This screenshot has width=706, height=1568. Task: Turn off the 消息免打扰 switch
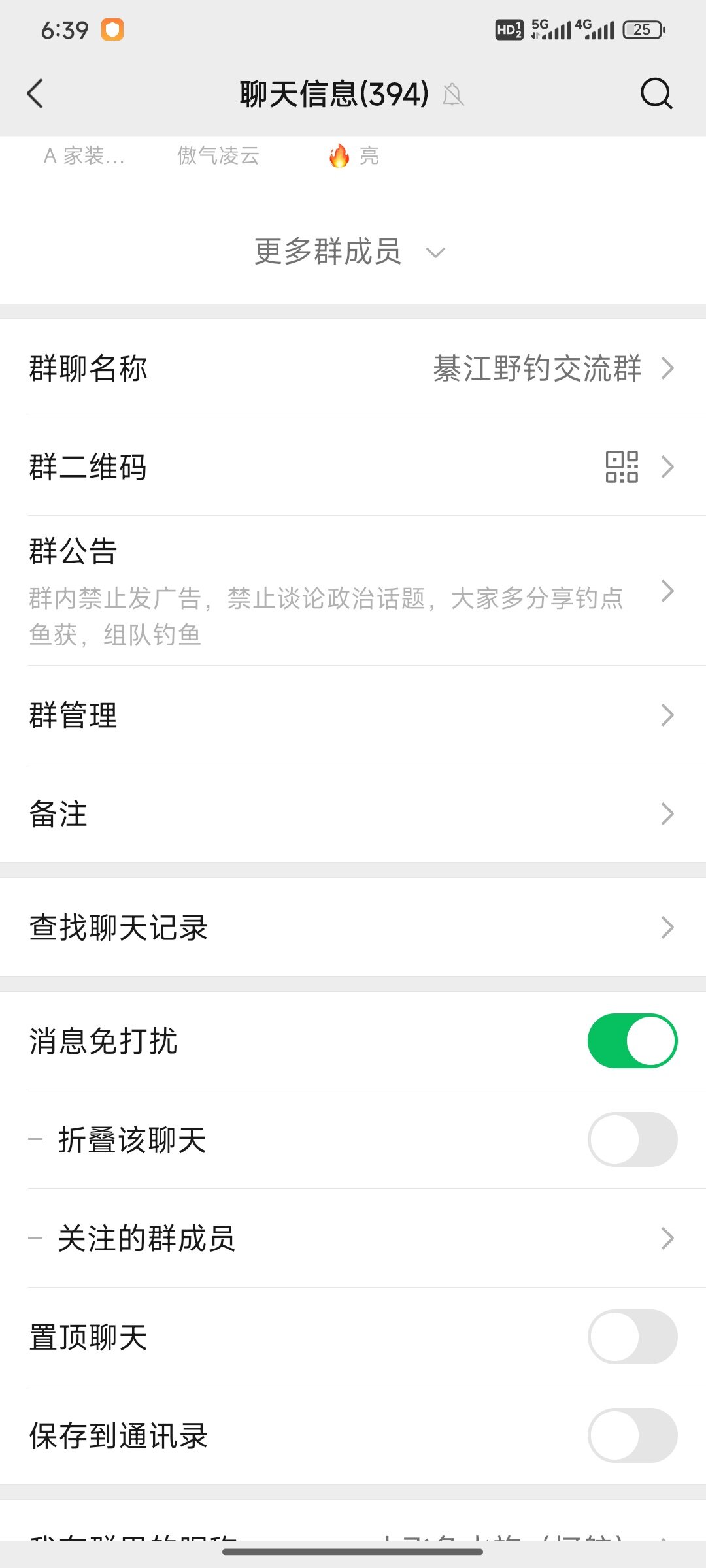632,1041
